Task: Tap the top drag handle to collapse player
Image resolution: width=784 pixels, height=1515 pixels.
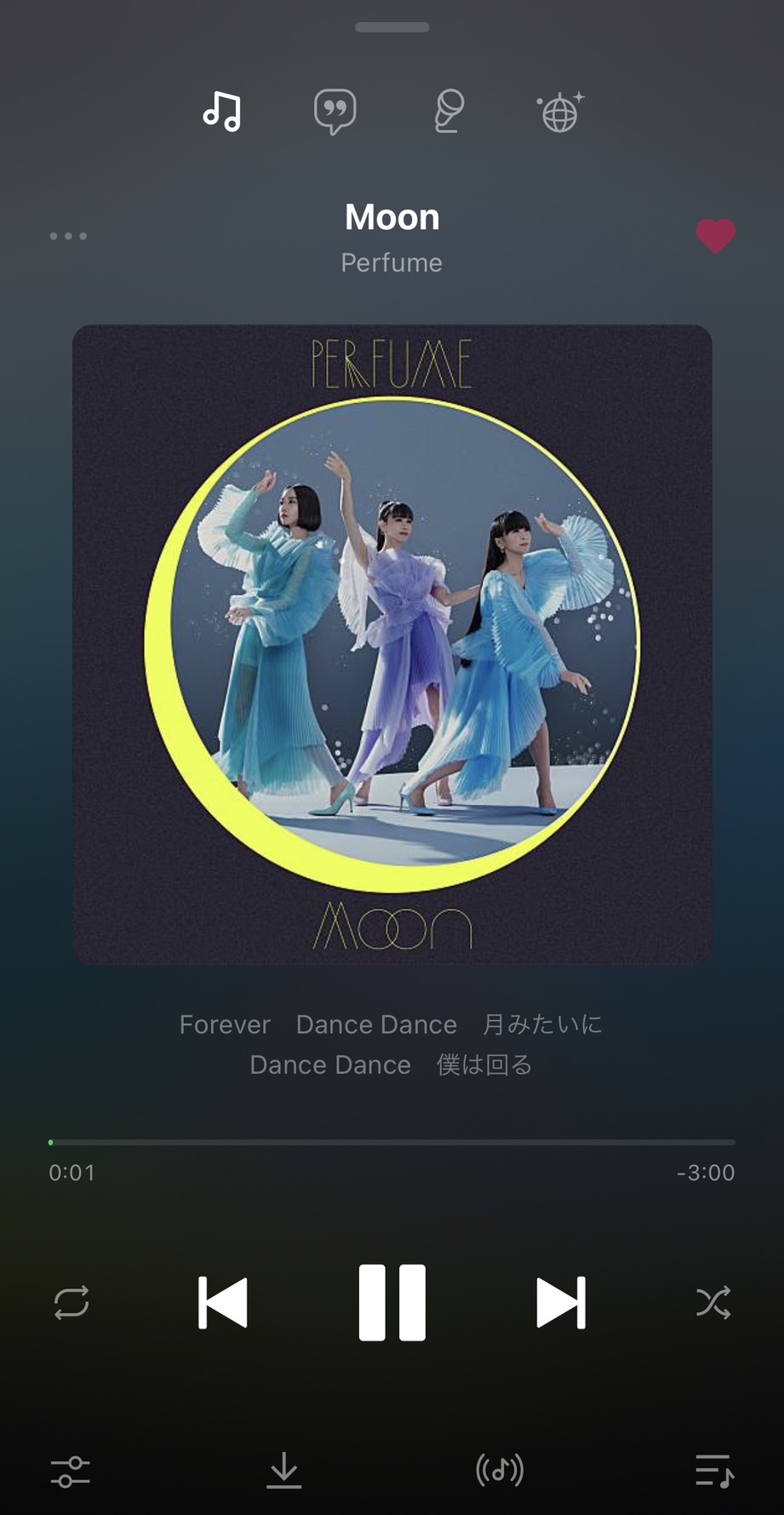Action: pyautogui.click(x=392, y=27)
